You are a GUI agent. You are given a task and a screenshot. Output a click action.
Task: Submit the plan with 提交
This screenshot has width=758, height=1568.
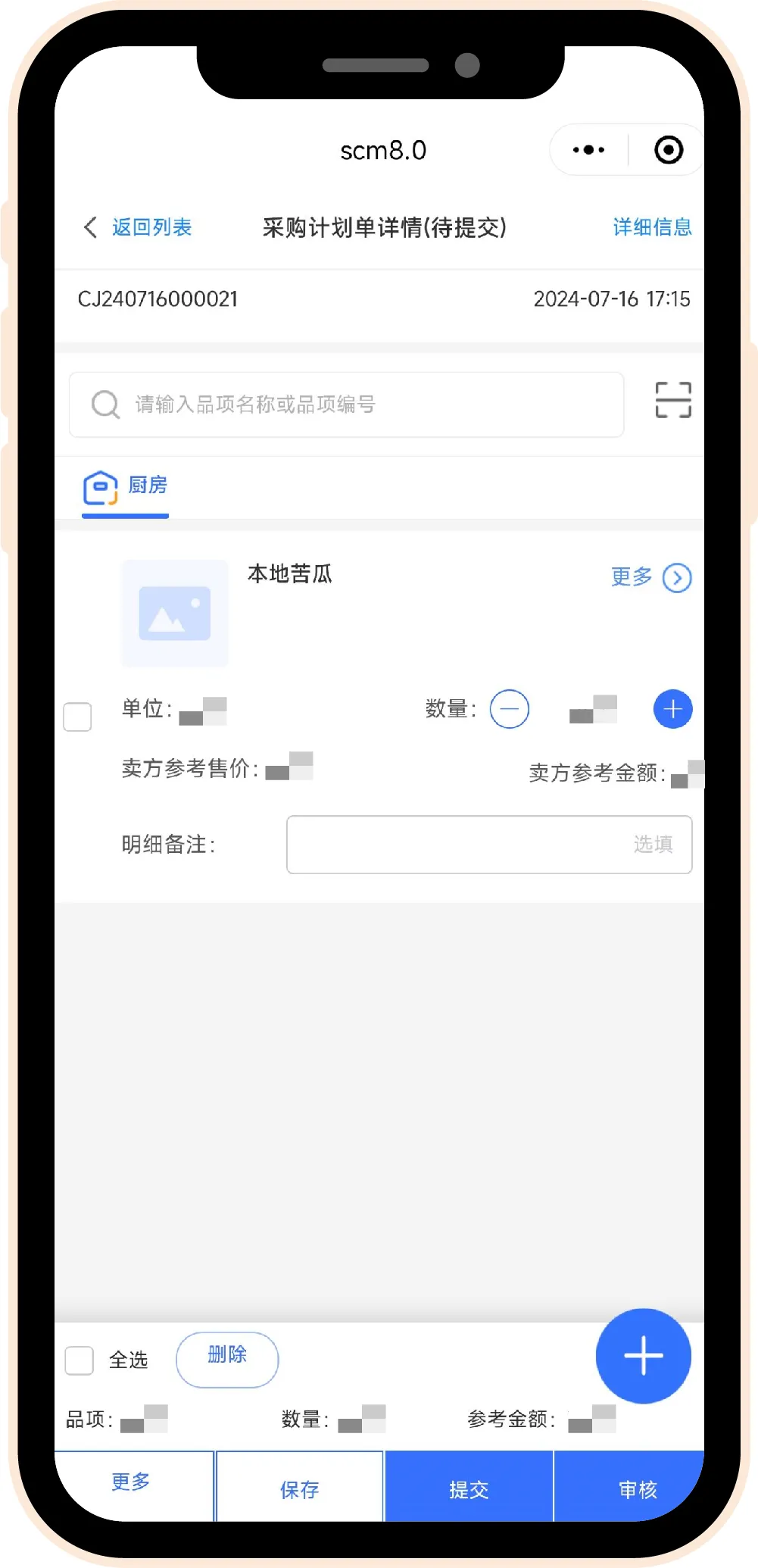(469, 1488)
